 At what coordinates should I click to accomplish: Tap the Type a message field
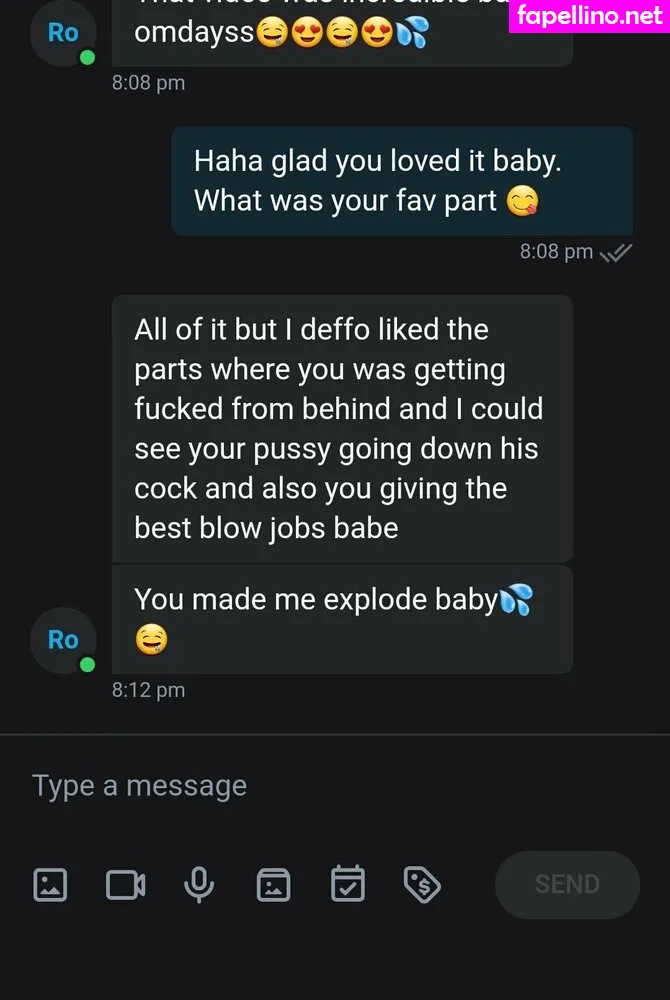point(300,786)
